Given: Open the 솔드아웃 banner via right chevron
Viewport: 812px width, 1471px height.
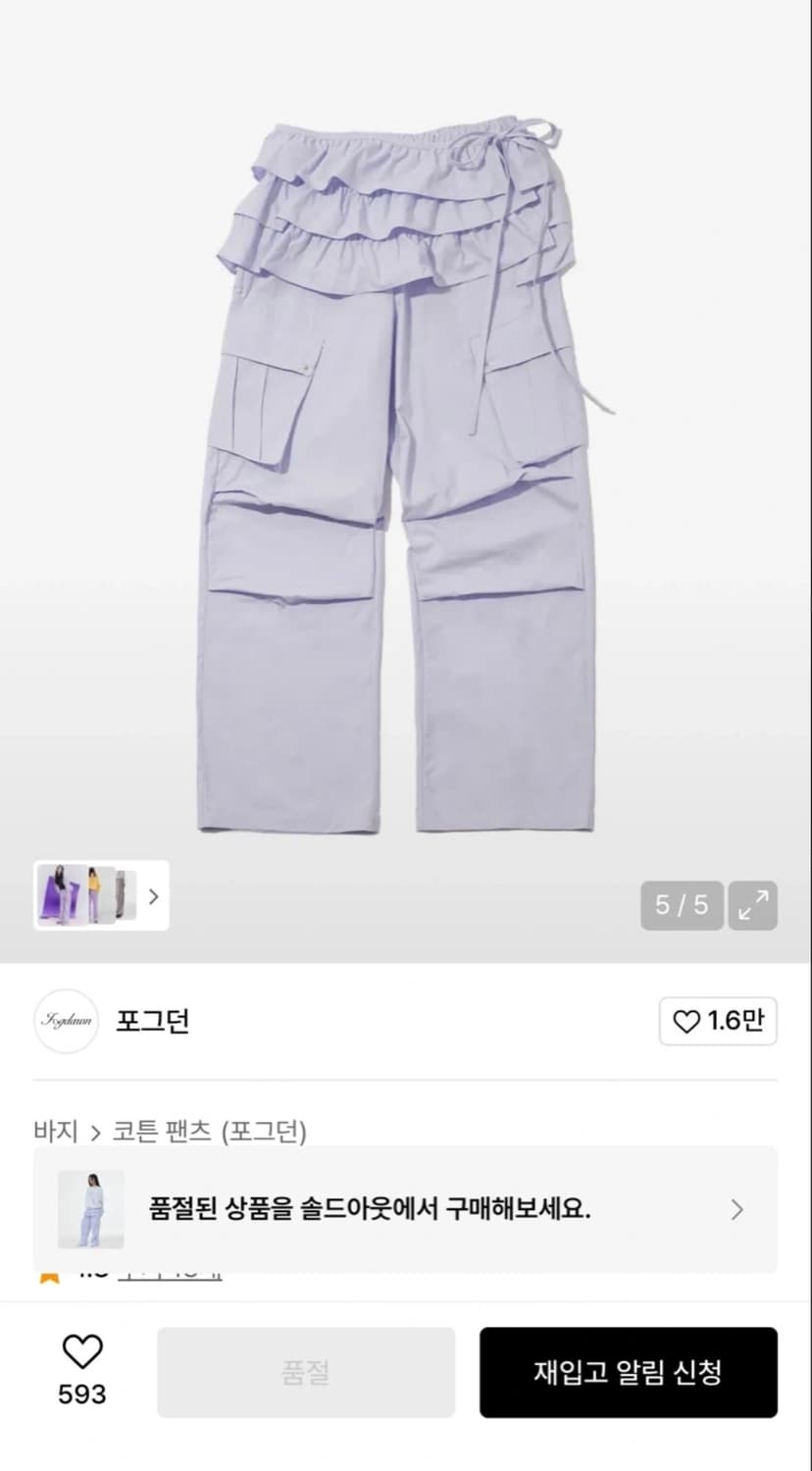Looking at the screenshot, I should coord(736,1209).
